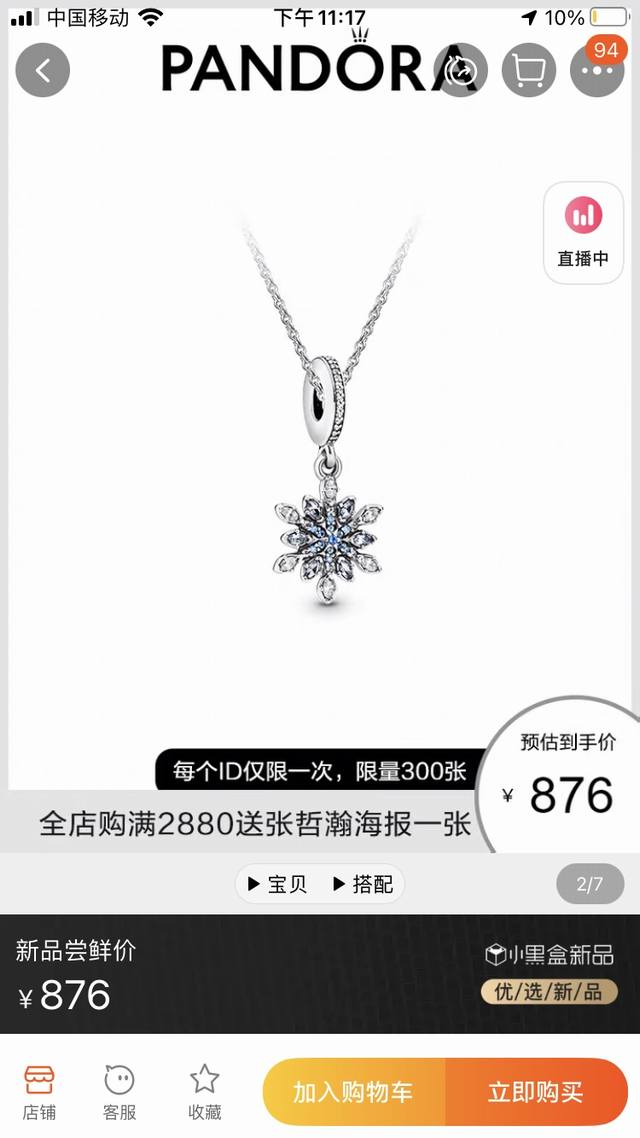
Task: Open the overflow menu with 94 badge
Action: [596, 71]
